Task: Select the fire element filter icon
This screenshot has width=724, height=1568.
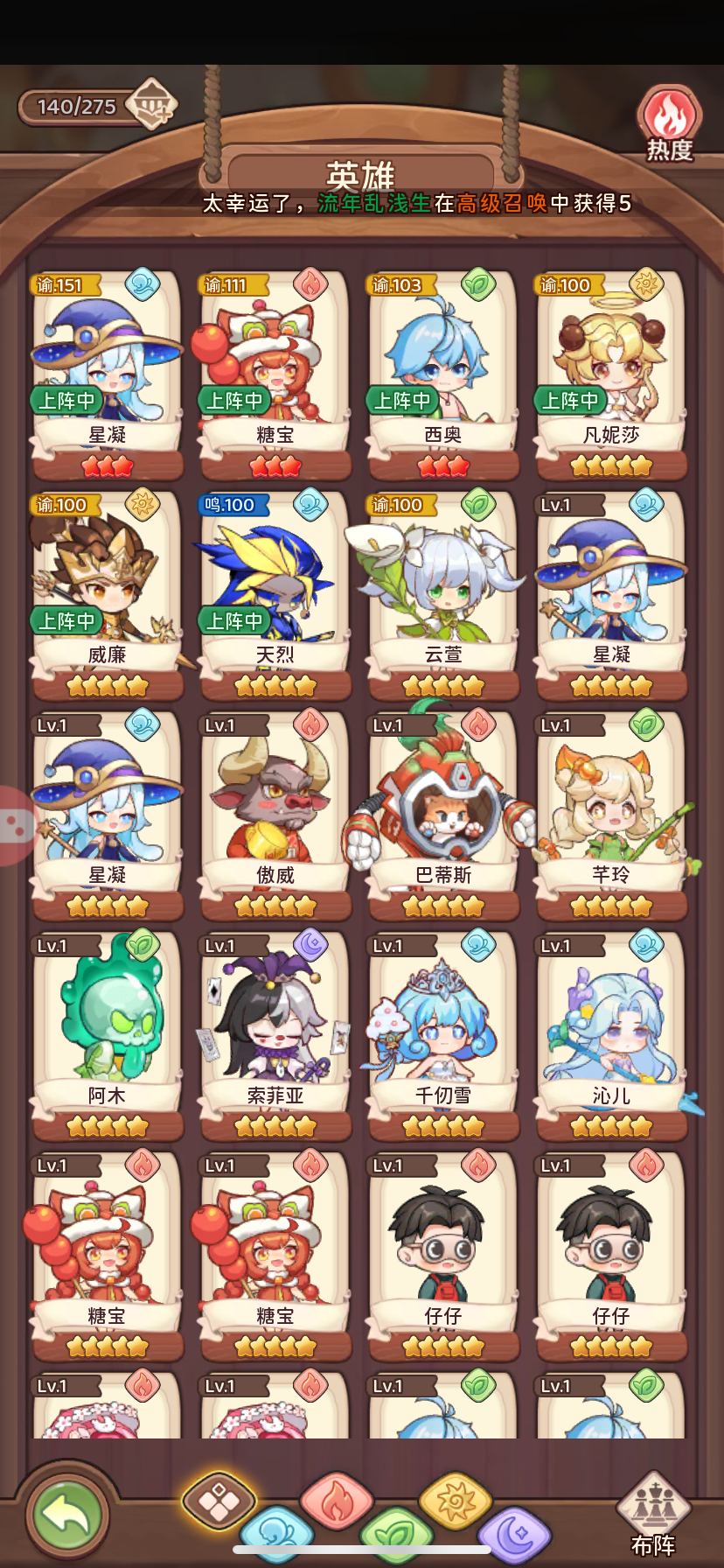Action: coord(335,1501)
